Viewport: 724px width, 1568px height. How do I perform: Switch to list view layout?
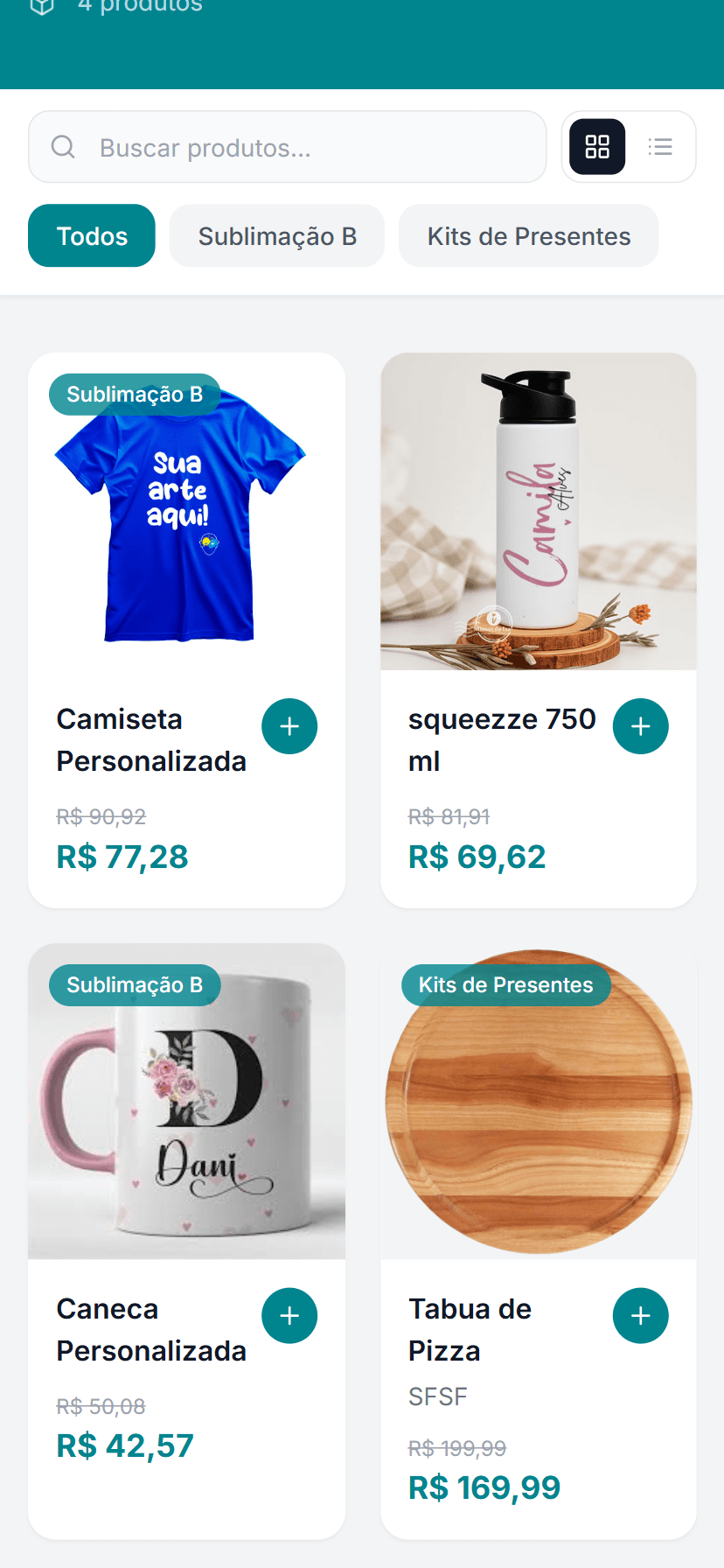(660, 146)
